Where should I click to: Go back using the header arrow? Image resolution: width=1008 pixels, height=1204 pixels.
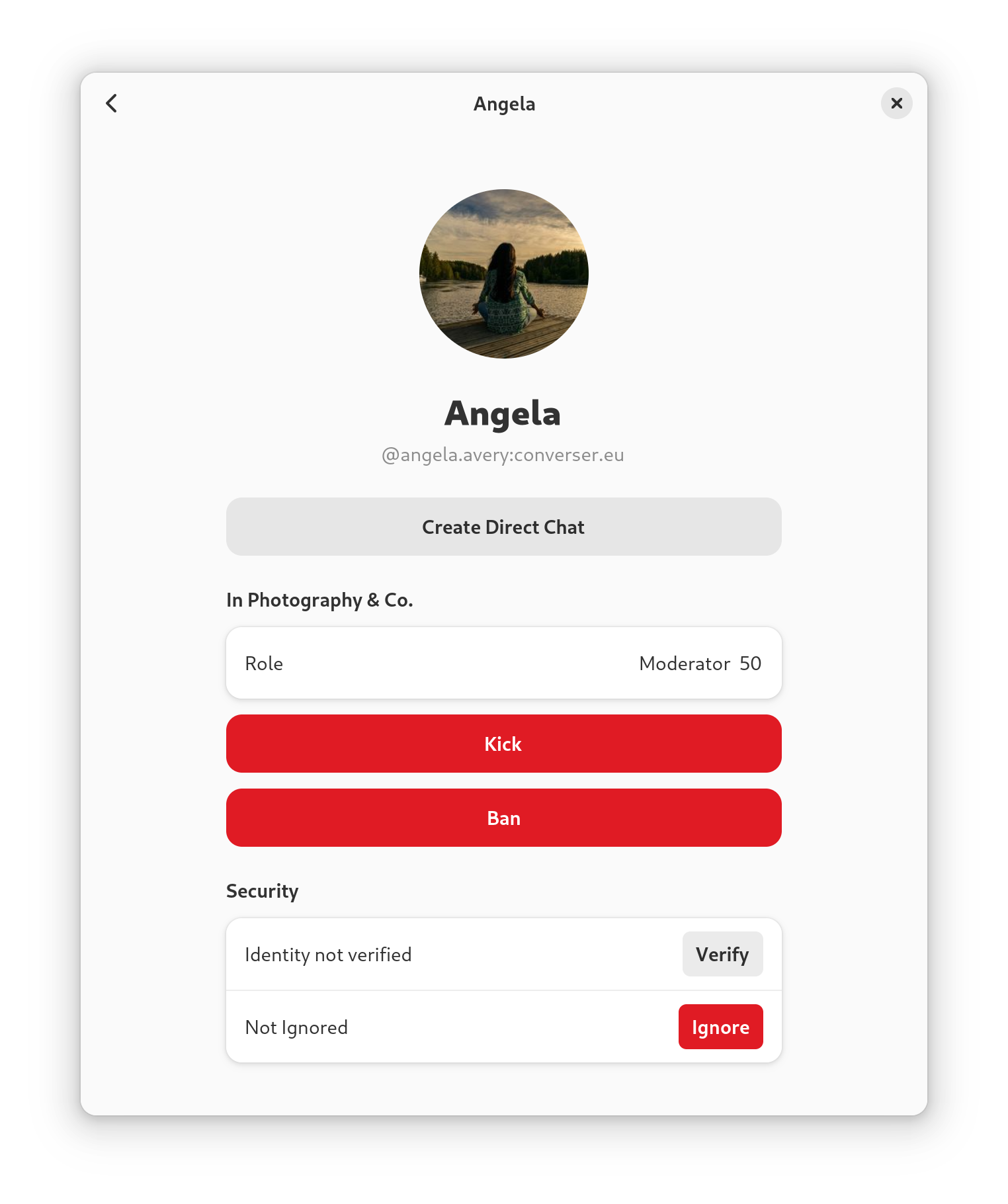[111, 103]
